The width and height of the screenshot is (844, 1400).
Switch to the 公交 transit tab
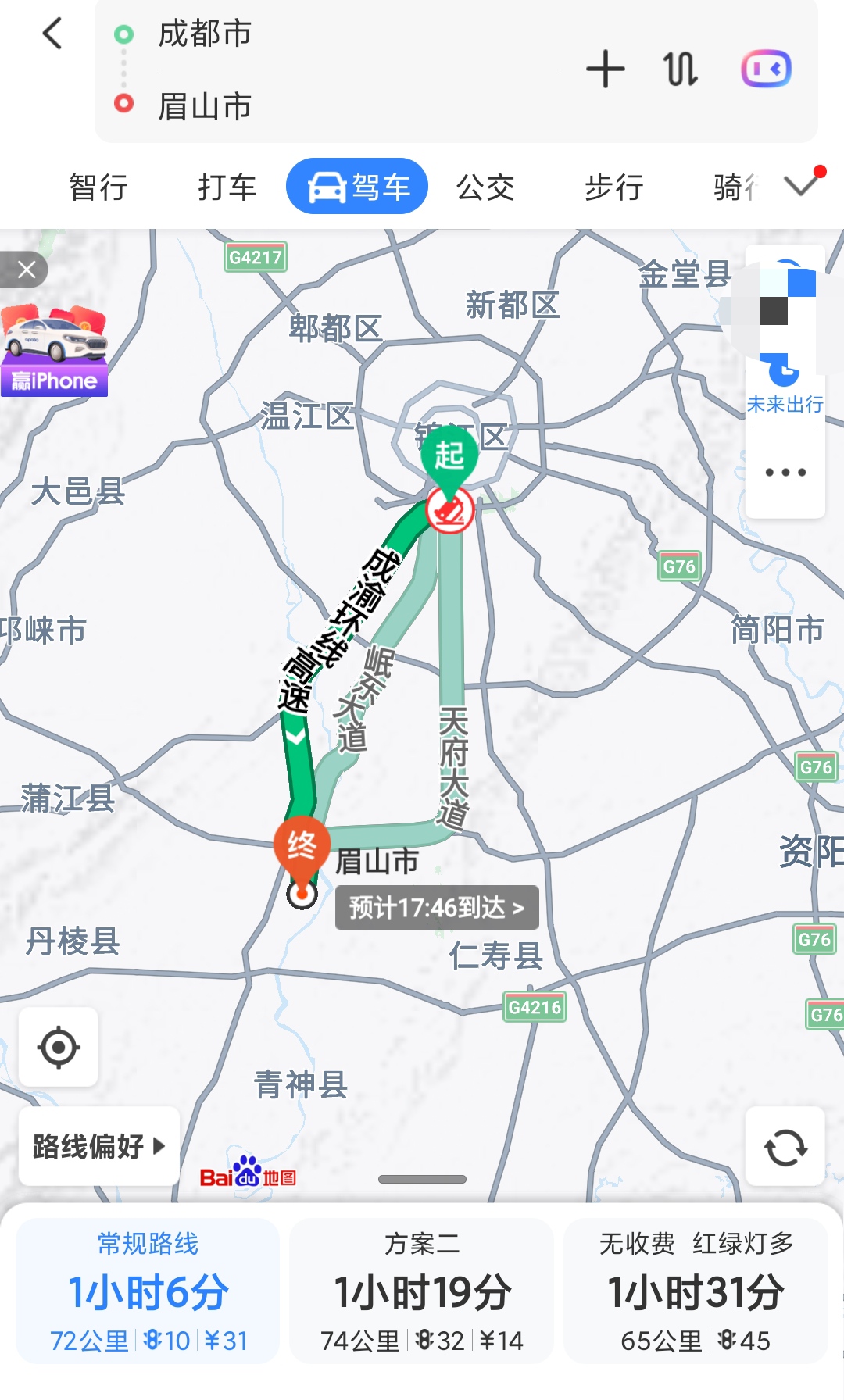485,186
